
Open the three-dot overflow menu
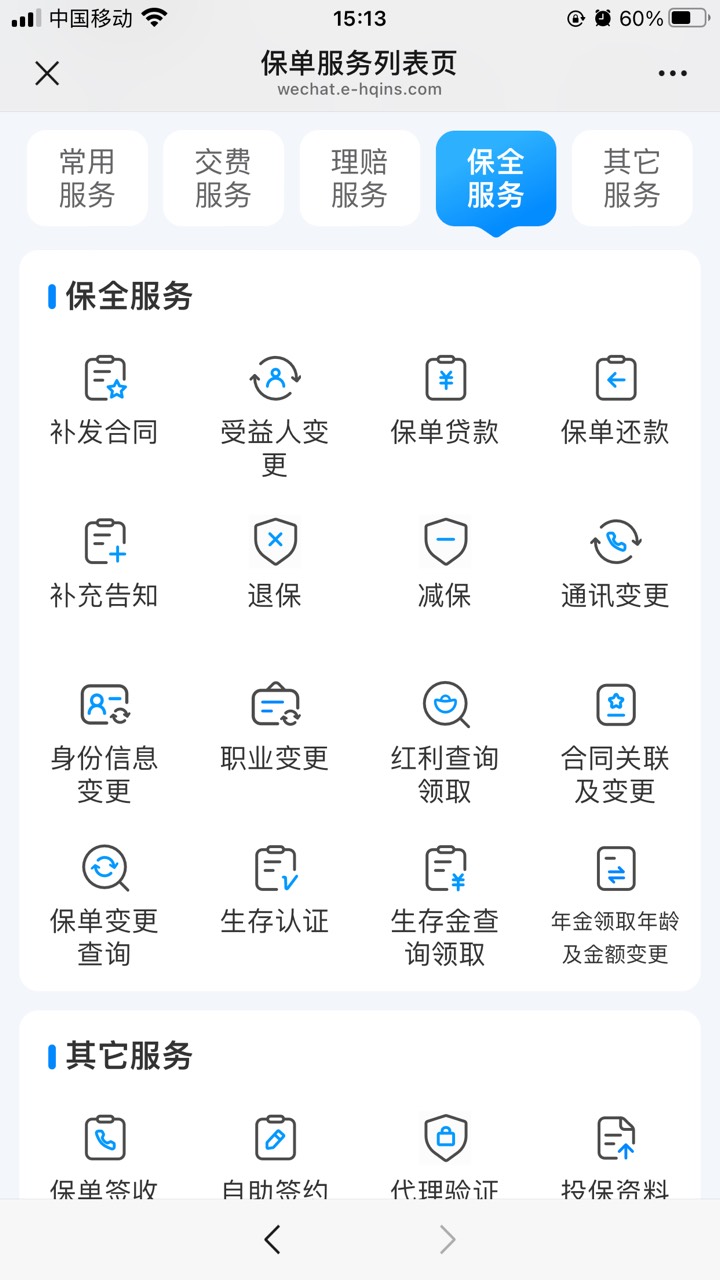click(672, 73)
